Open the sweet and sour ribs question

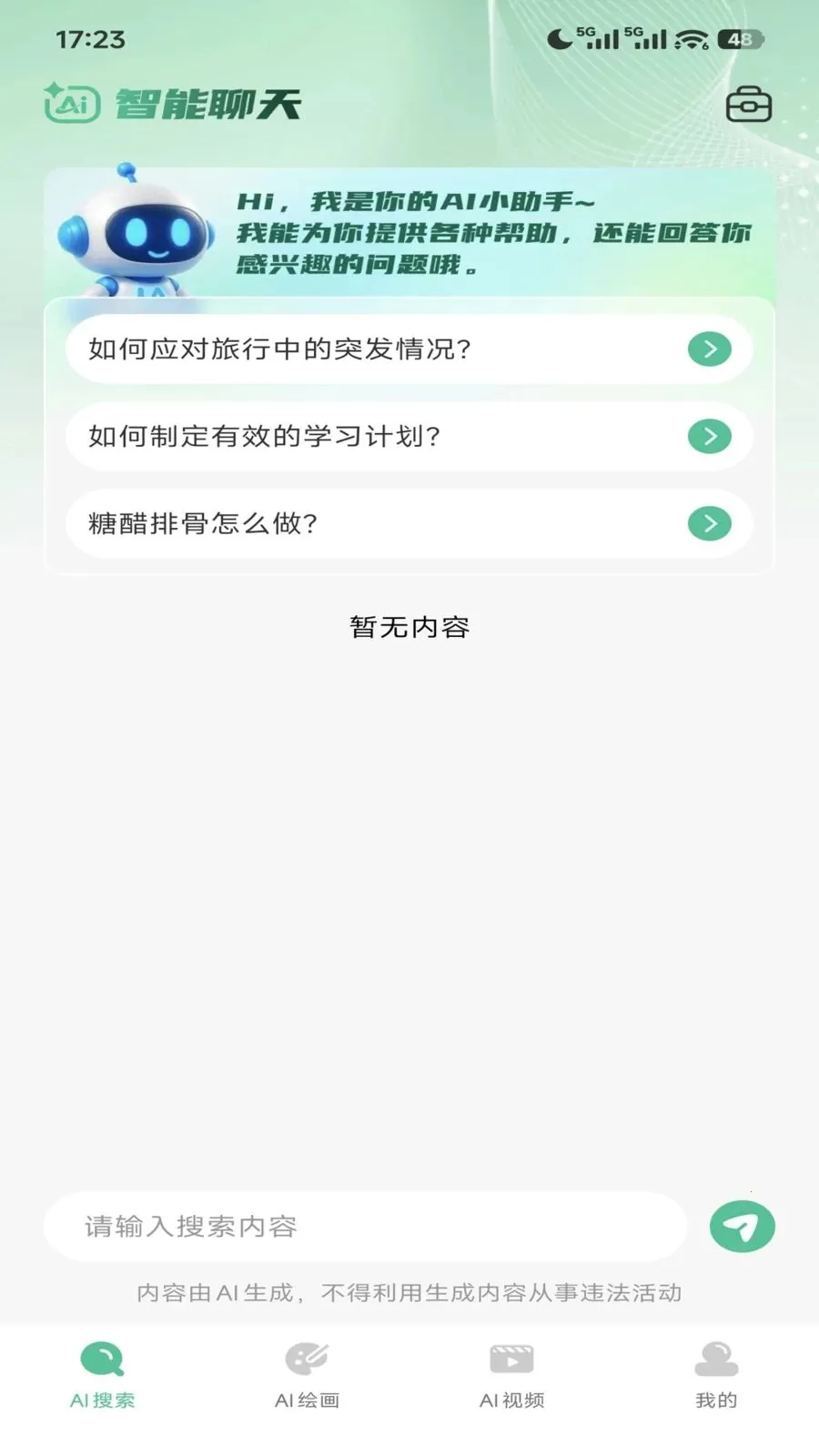(x=409, y=524)
